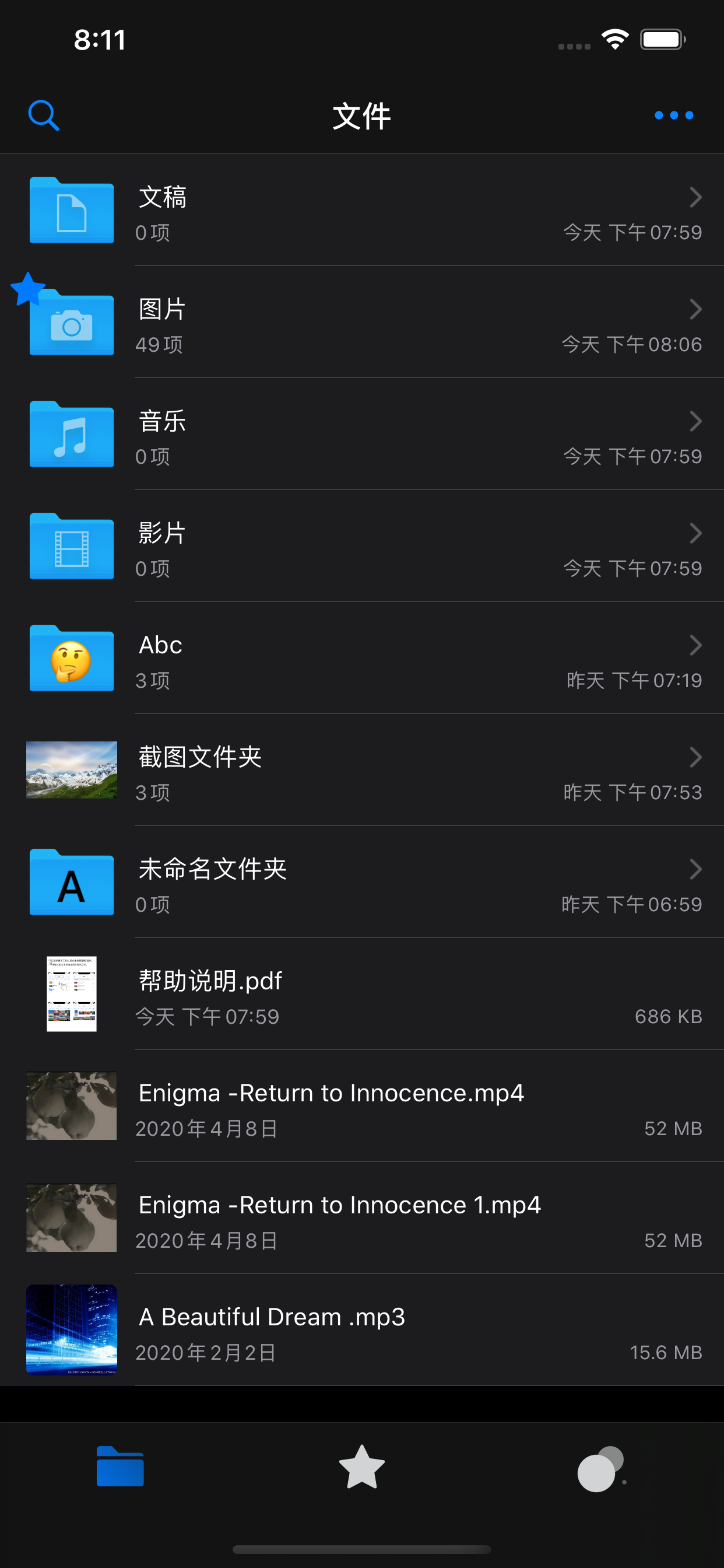The height and width of the screenshot is (1568, 724).
Task: Open the 音乐 music folder icon
Action: click(x=71, y=433)
